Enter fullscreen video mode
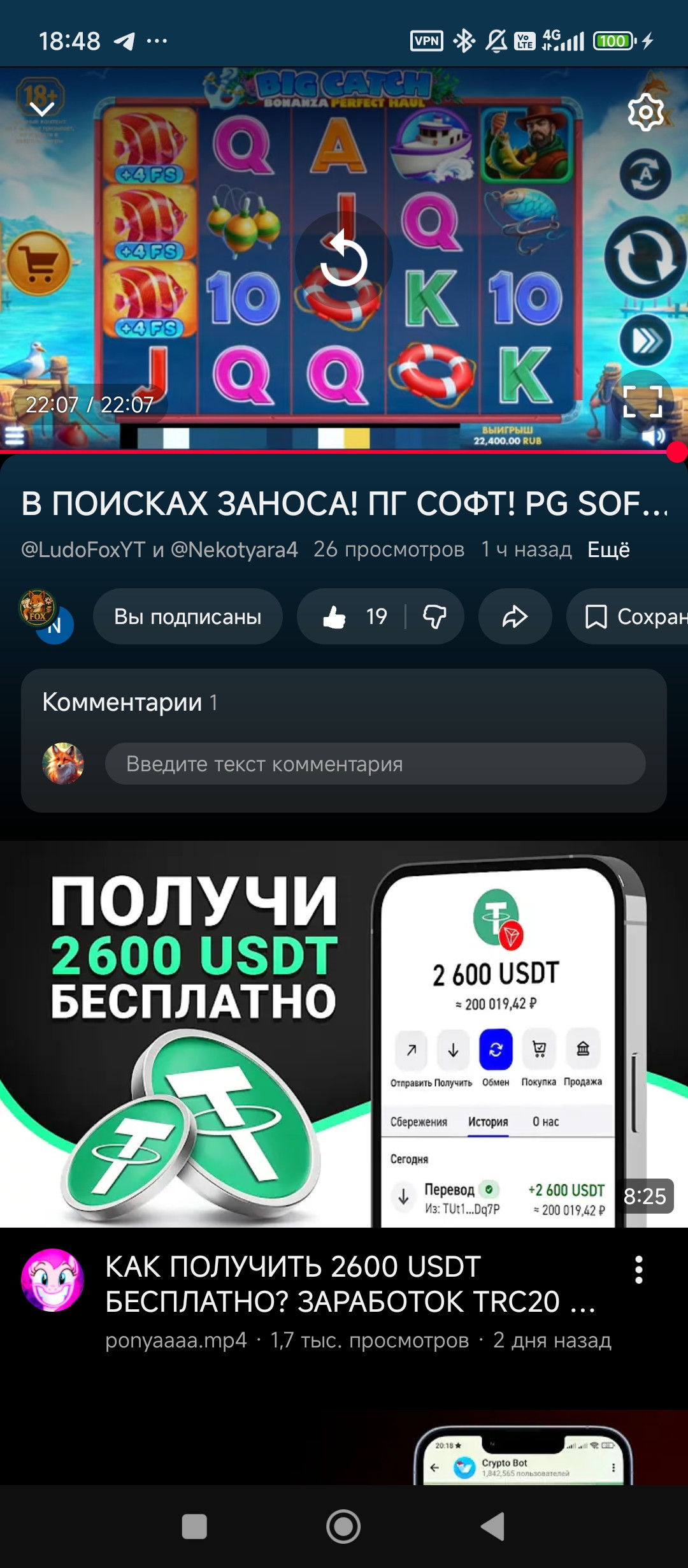This screenshot has height=1568, width=688. (x=642, y=402)
